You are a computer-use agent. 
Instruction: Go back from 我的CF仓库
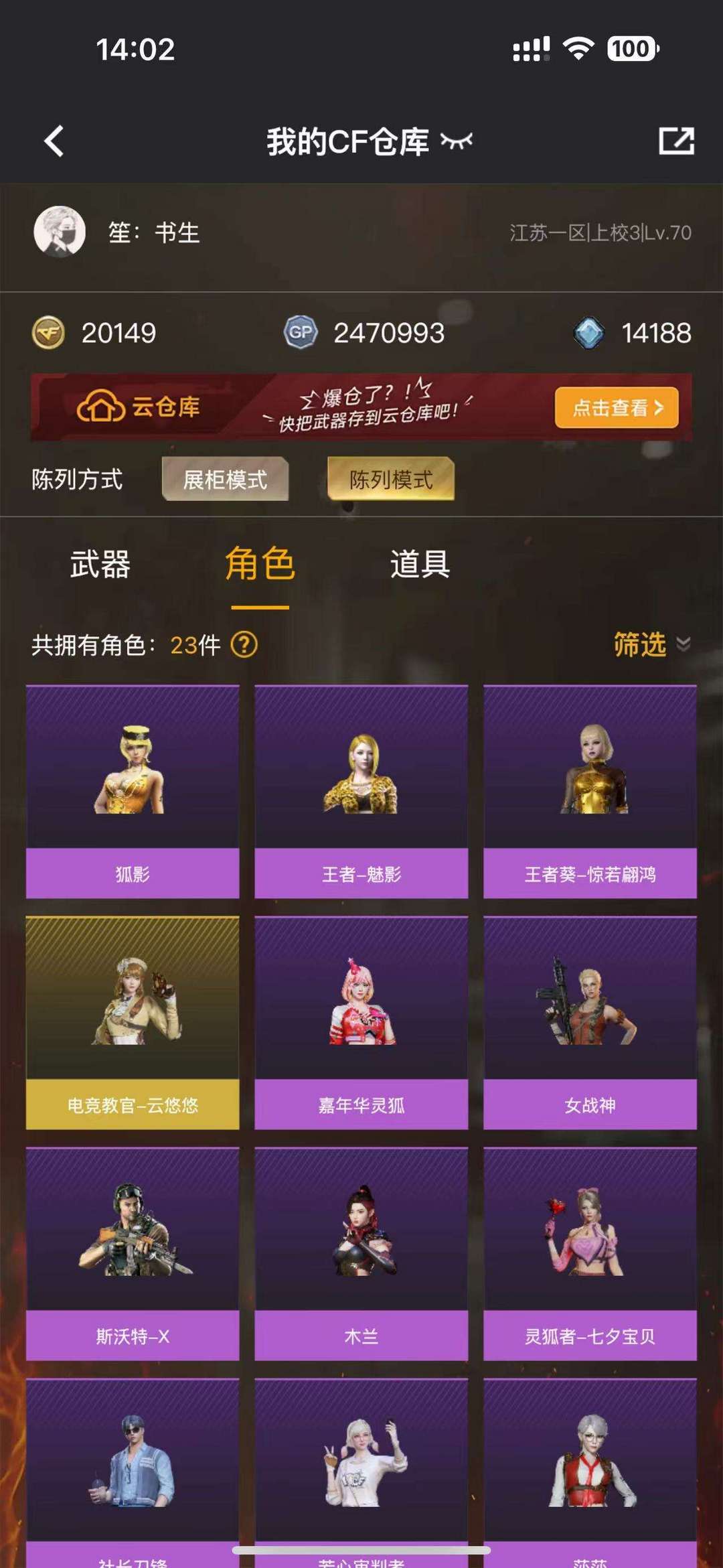[54, 141]
